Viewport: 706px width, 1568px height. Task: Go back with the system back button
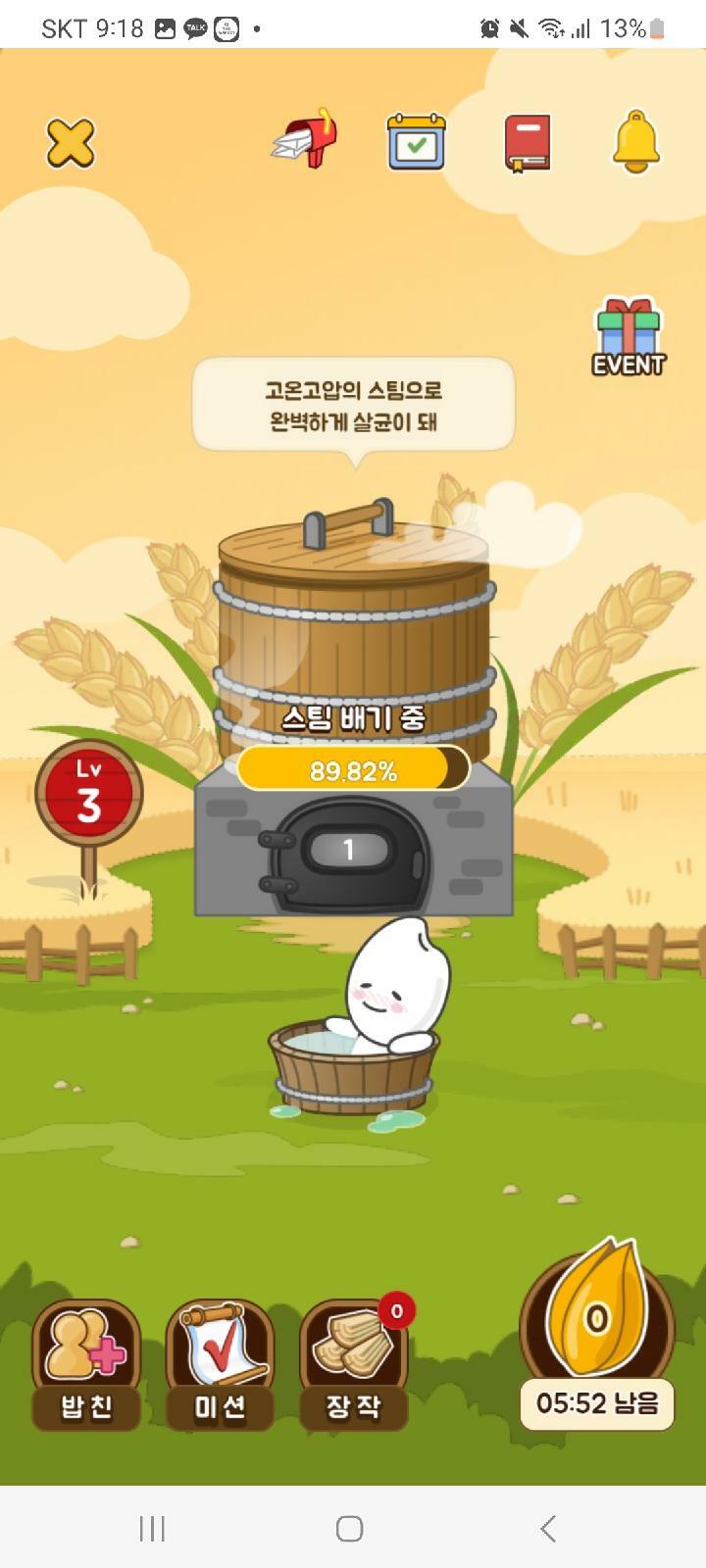[x=548, y=1528]
